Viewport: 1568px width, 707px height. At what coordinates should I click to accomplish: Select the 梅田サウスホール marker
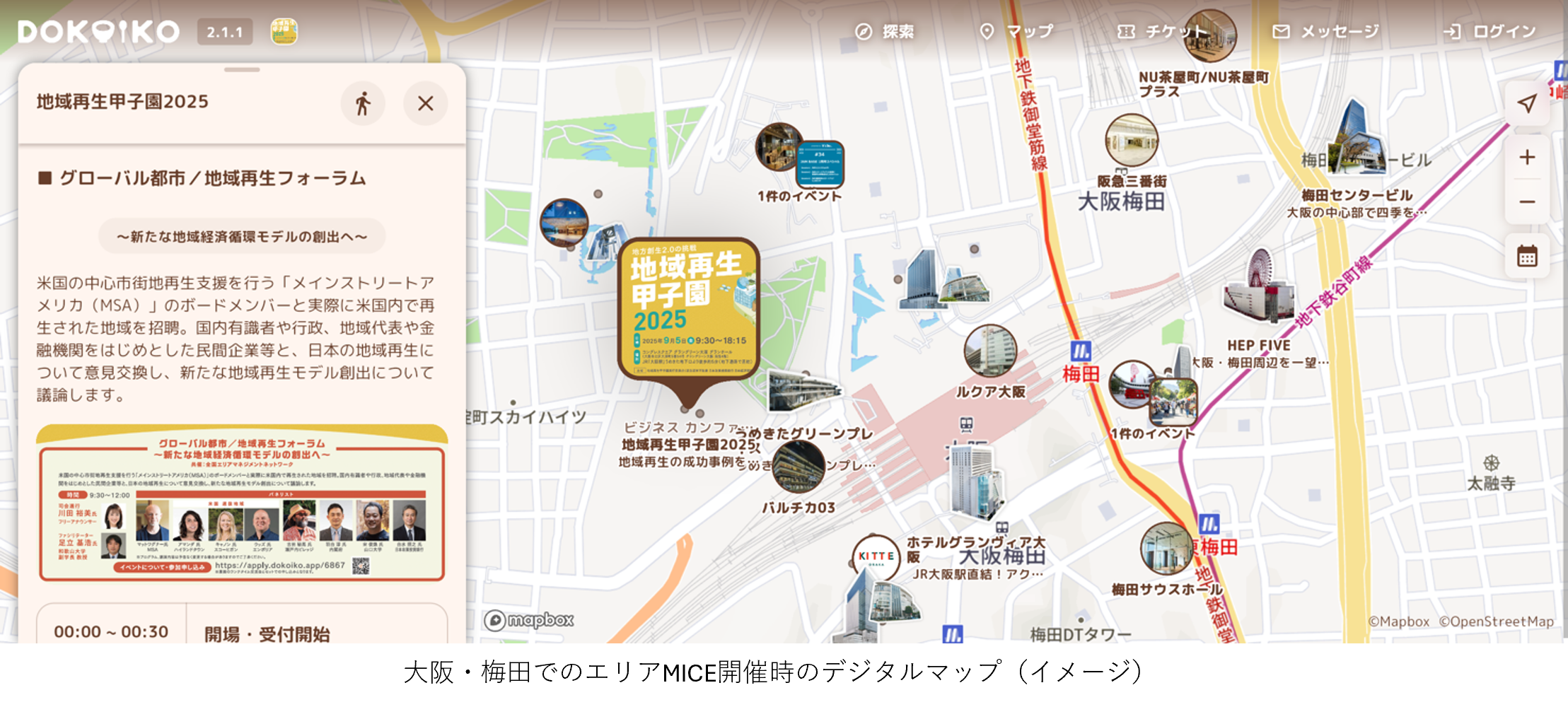coord(1166,549)
